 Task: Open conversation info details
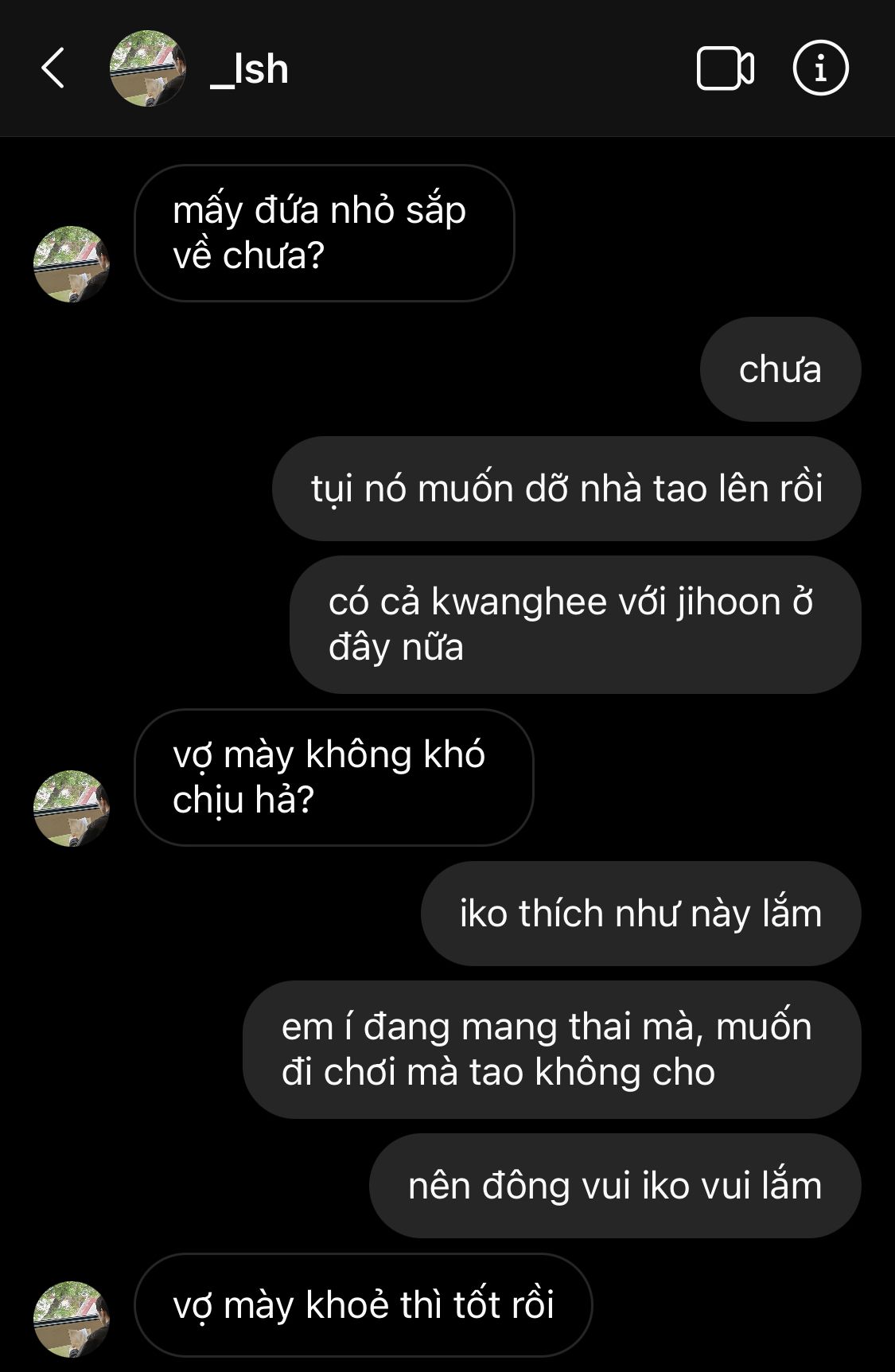tap(820, 68)
